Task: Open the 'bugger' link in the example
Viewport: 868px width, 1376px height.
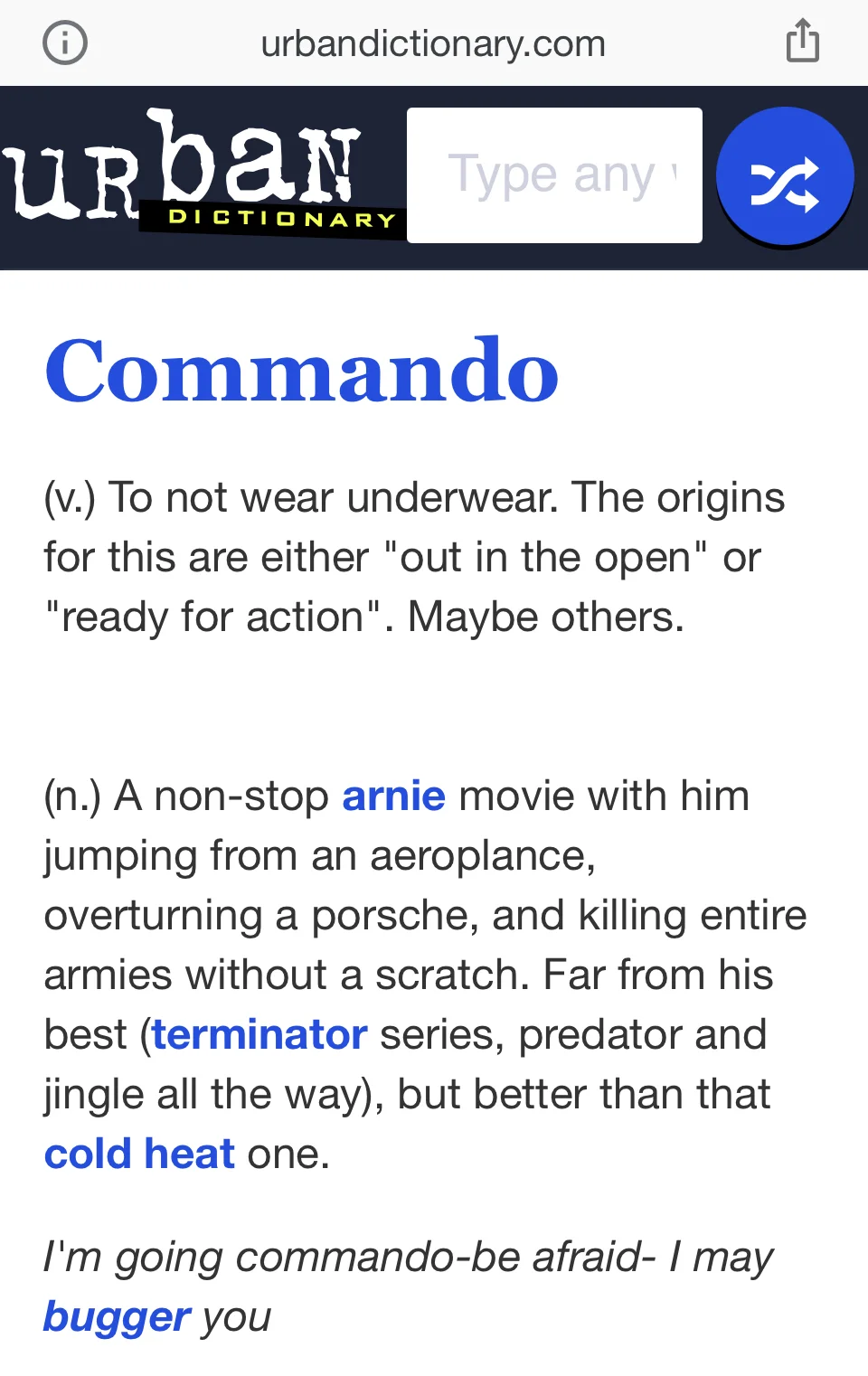Action: (x=117, y=1317)
